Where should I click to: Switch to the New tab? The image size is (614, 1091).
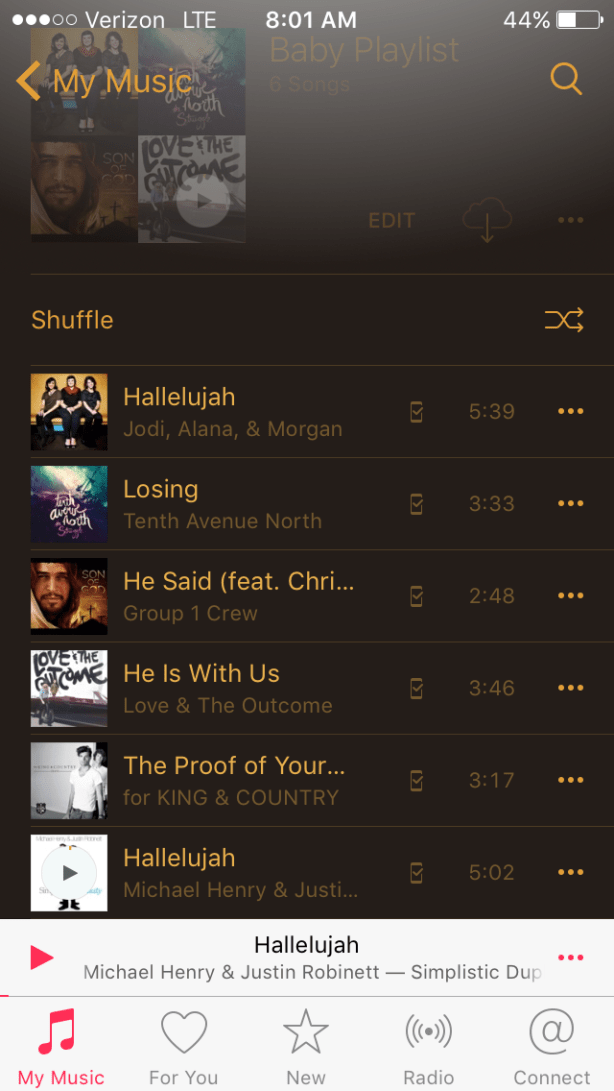(306, 1046)
